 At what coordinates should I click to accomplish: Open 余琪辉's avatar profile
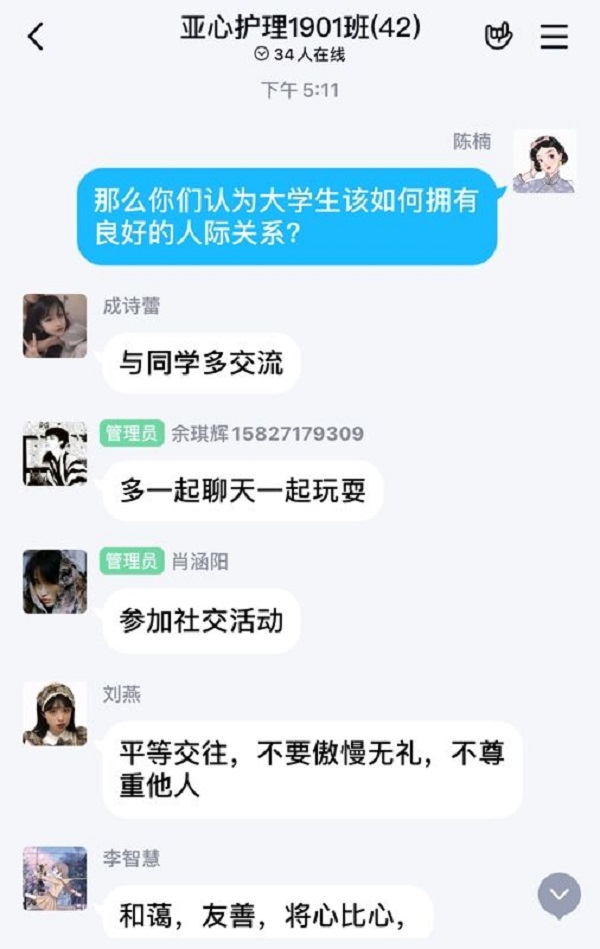[x=55, y=453]
